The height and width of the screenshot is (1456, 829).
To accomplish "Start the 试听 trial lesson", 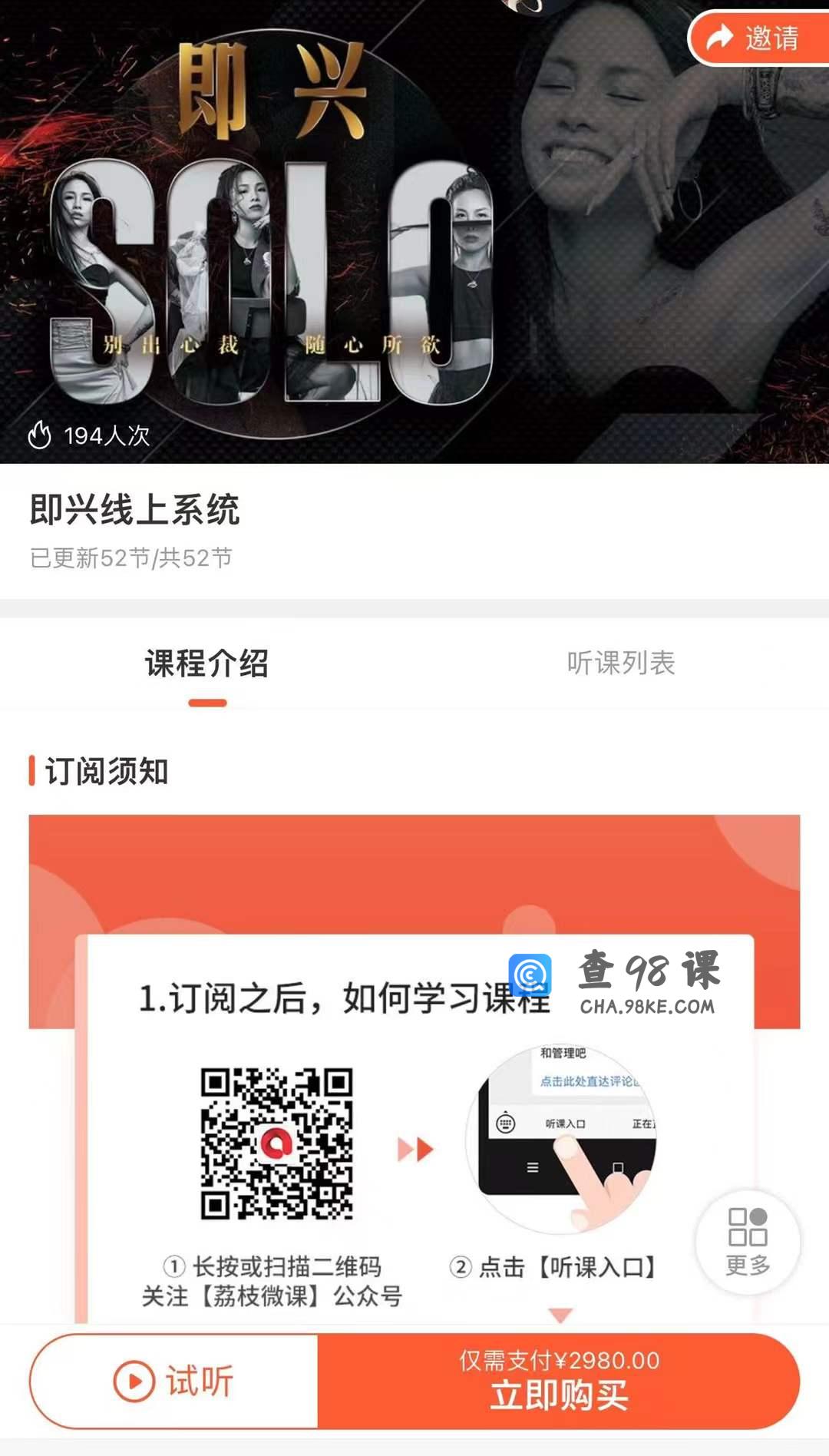I will (174, 1382).
